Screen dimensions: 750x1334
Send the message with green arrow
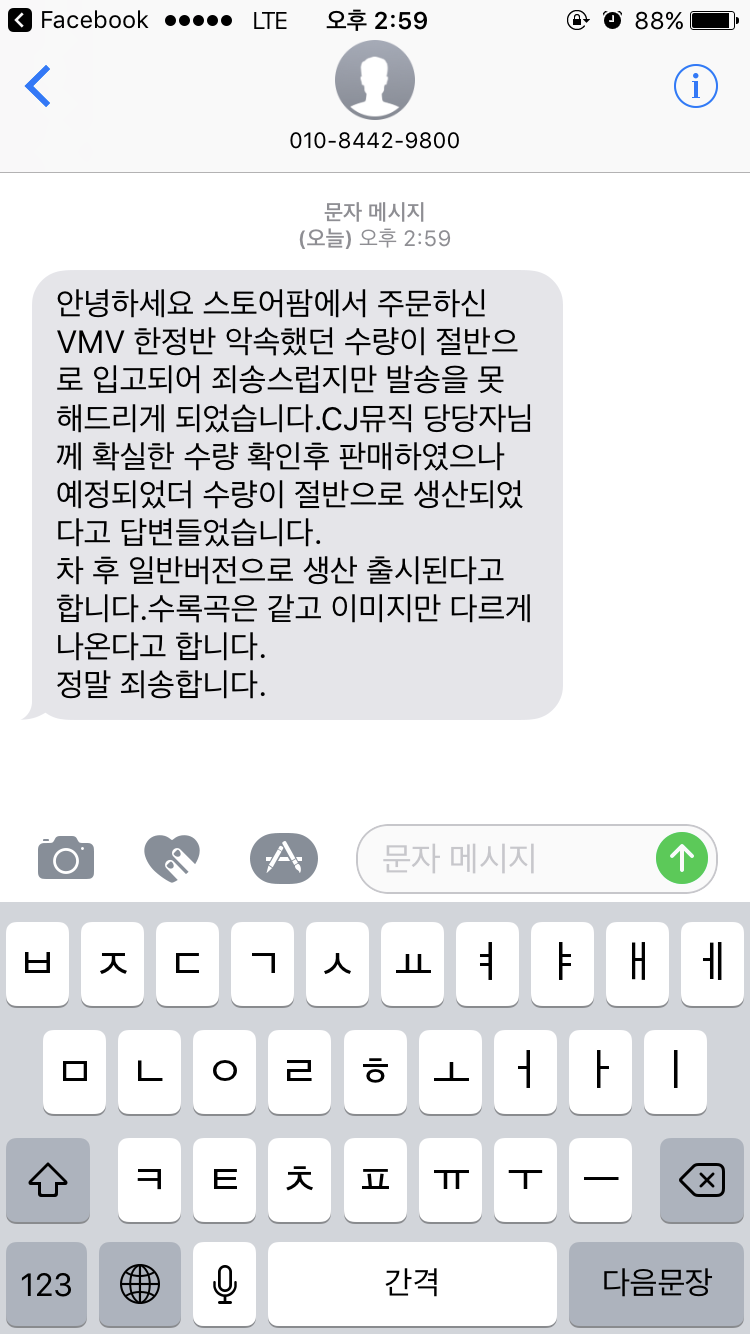pyautogui.click(x=682, y=858)
